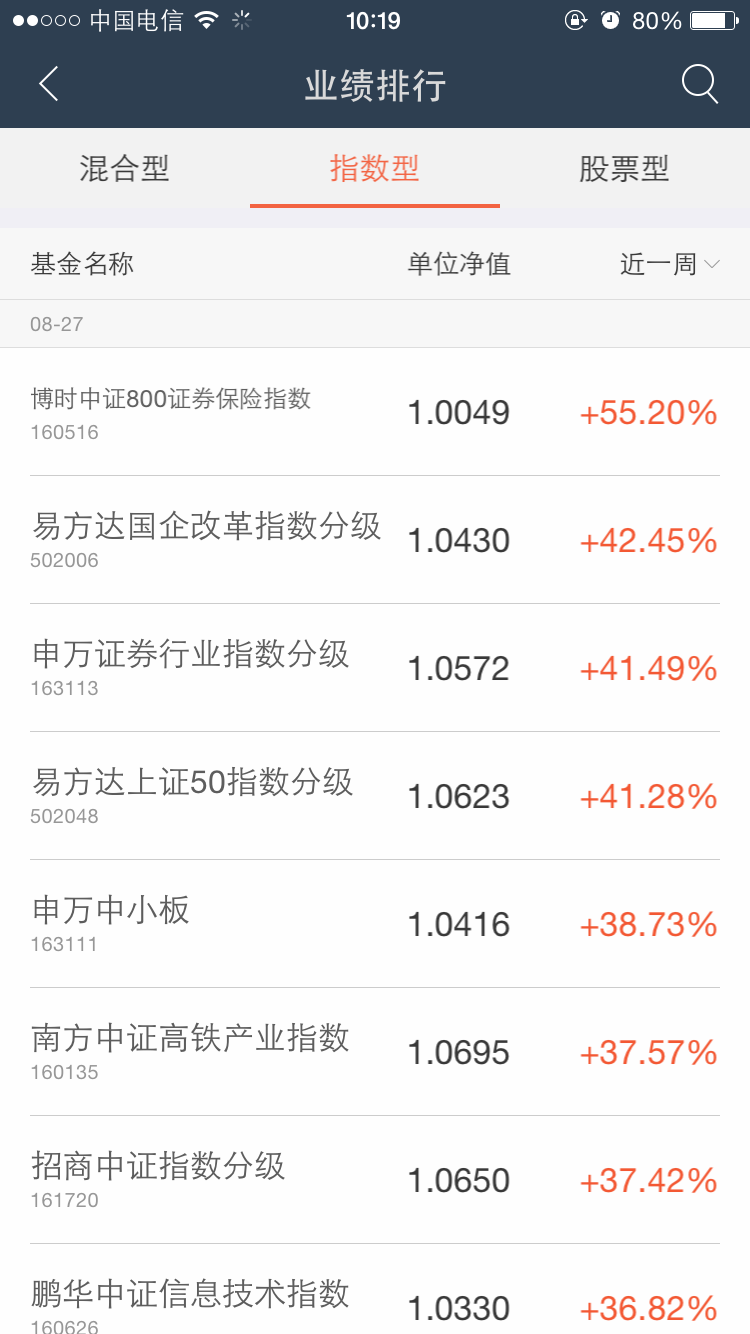Image resolution: width=750 pixels, height=1334 pixels.
Task: Select the 指数型 tab
Action: pyautogui.click(x=374, y=168)
